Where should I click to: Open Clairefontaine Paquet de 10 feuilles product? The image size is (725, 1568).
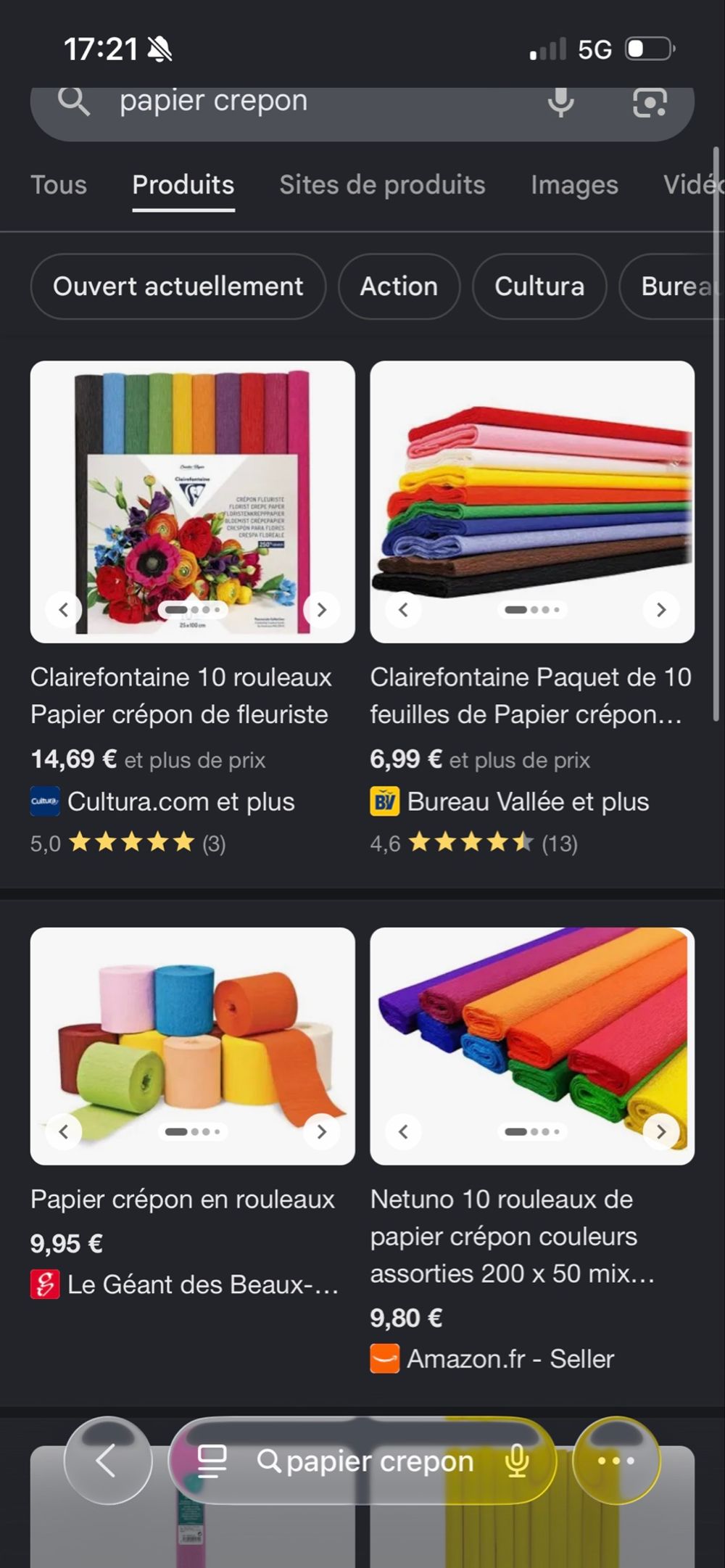531,696
